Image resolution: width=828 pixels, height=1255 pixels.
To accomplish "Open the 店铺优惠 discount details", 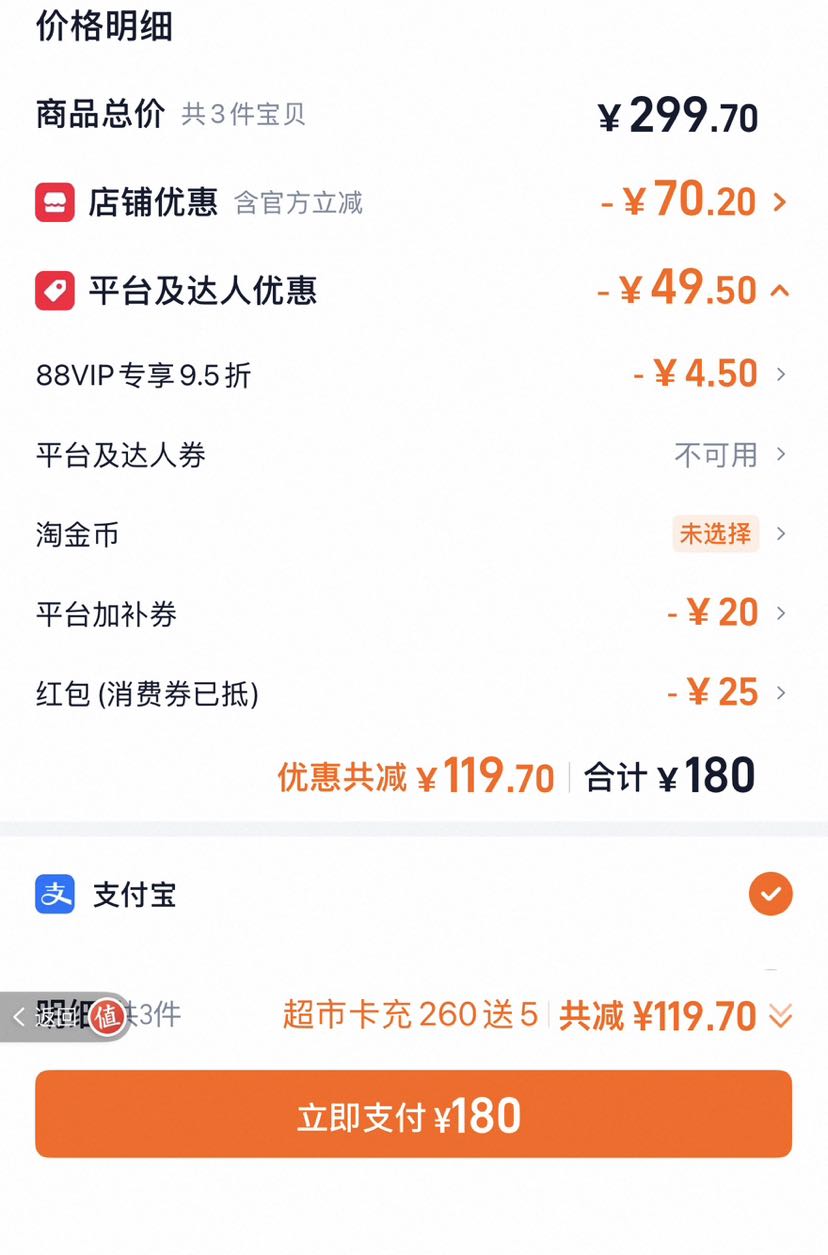I will tap(413, 202).
